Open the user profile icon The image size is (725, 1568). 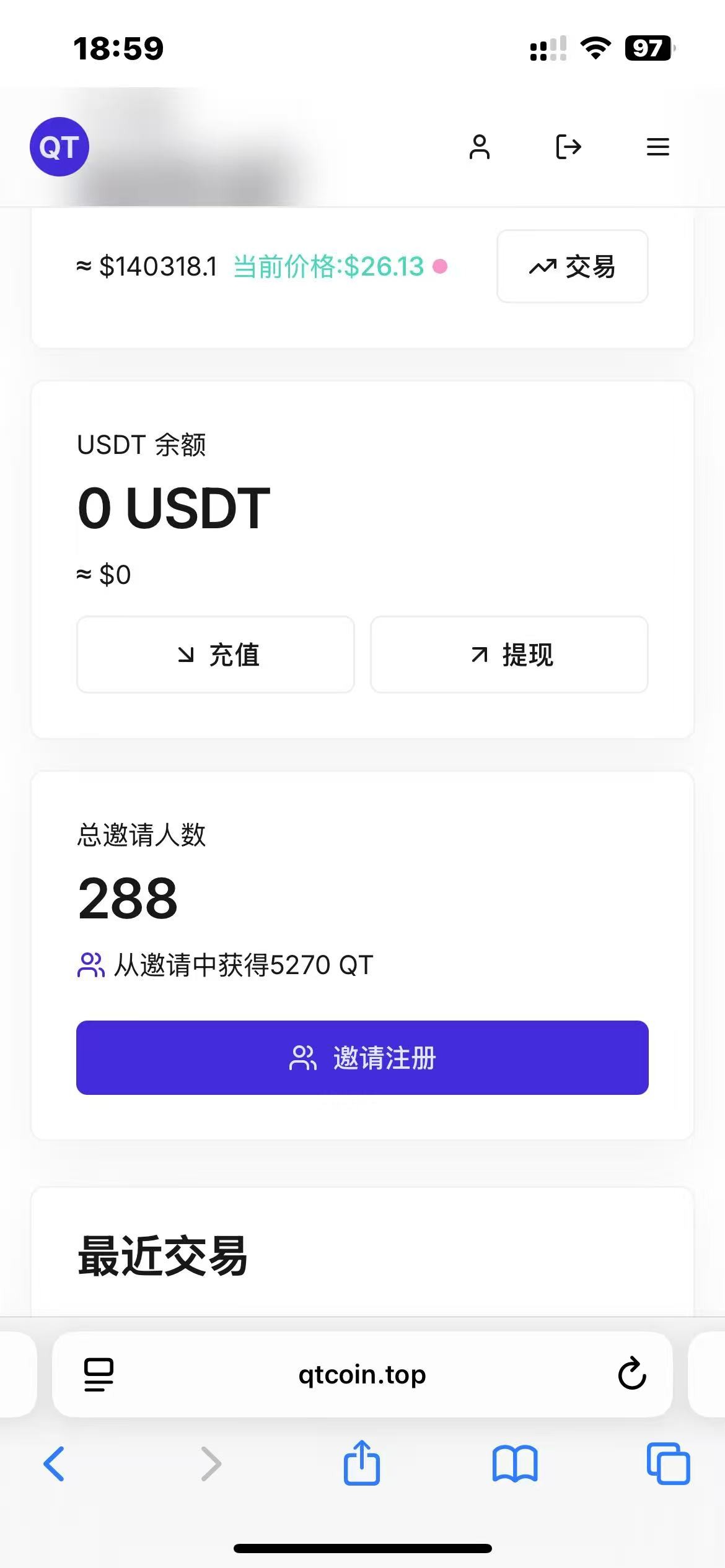(x=479, y=147)
